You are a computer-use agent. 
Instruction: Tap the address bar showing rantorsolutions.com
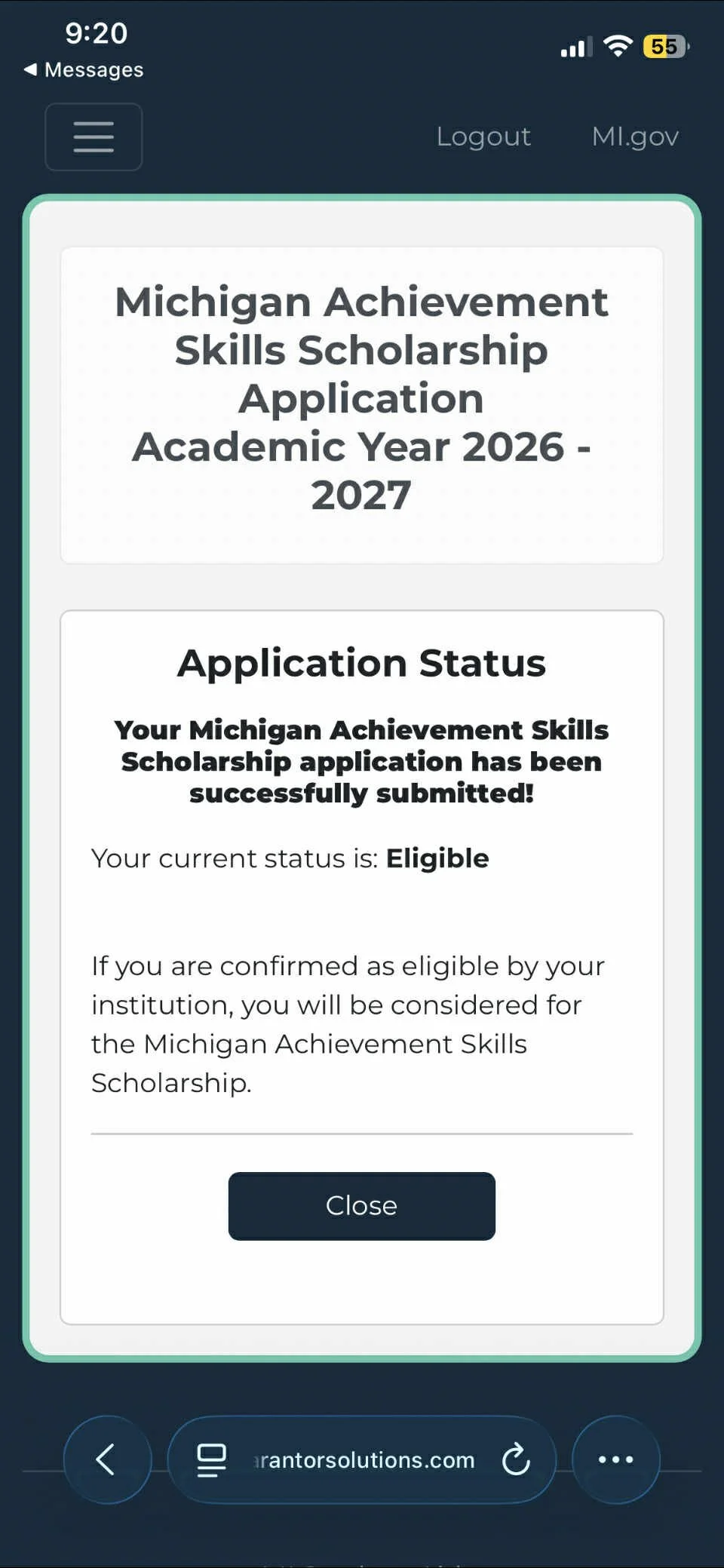(364, 1460)
